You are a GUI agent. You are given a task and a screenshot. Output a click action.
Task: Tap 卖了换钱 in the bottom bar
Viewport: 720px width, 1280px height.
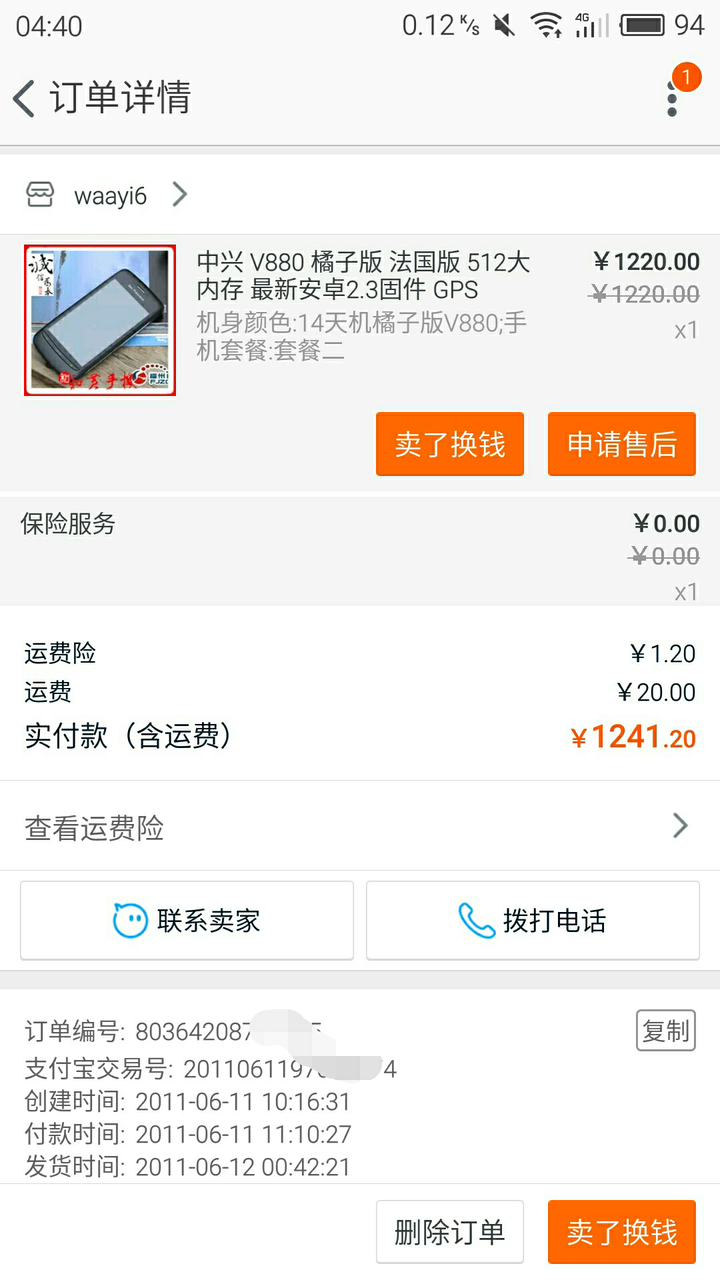(621, 1232)
